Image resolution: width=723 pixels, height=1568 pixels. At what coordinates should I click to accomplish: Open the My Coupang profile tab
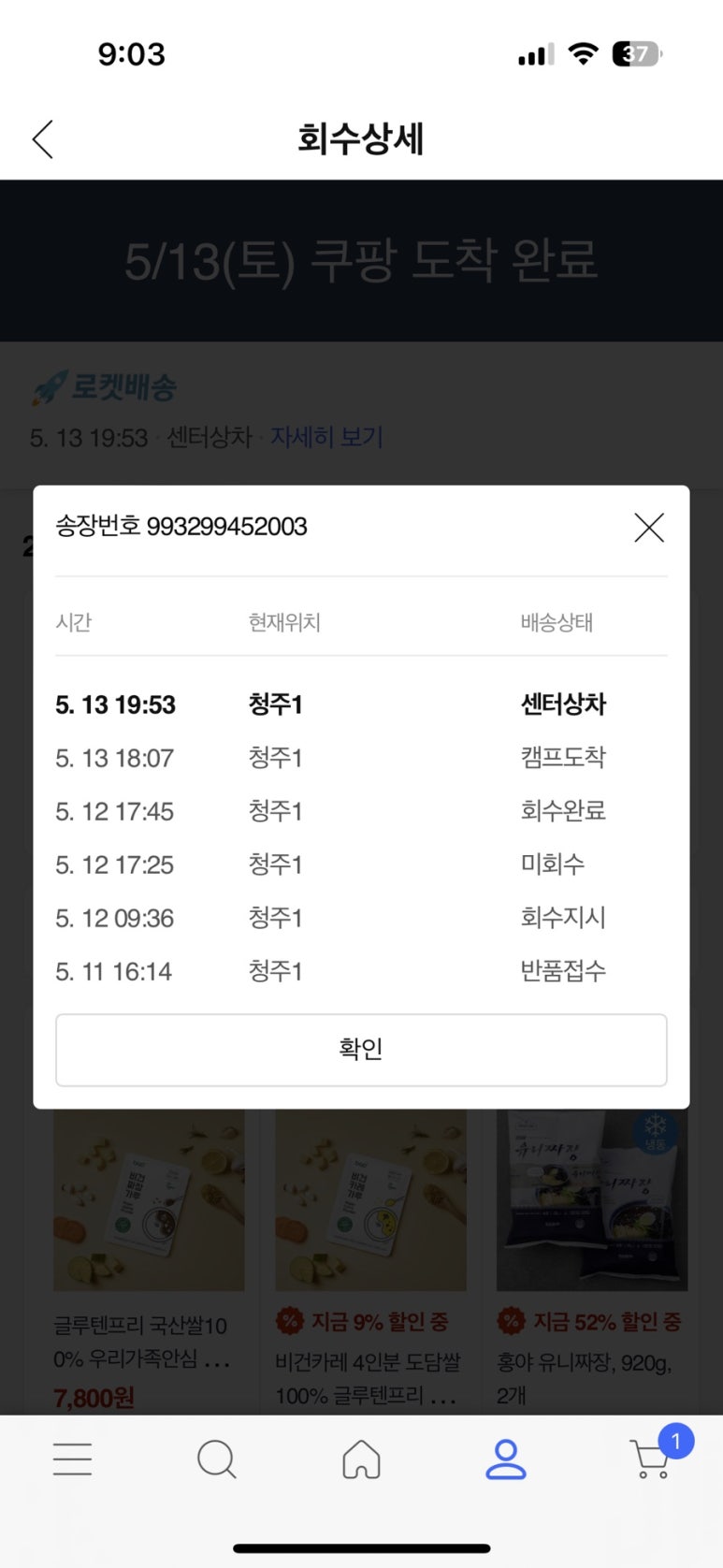click(505, 1459)
